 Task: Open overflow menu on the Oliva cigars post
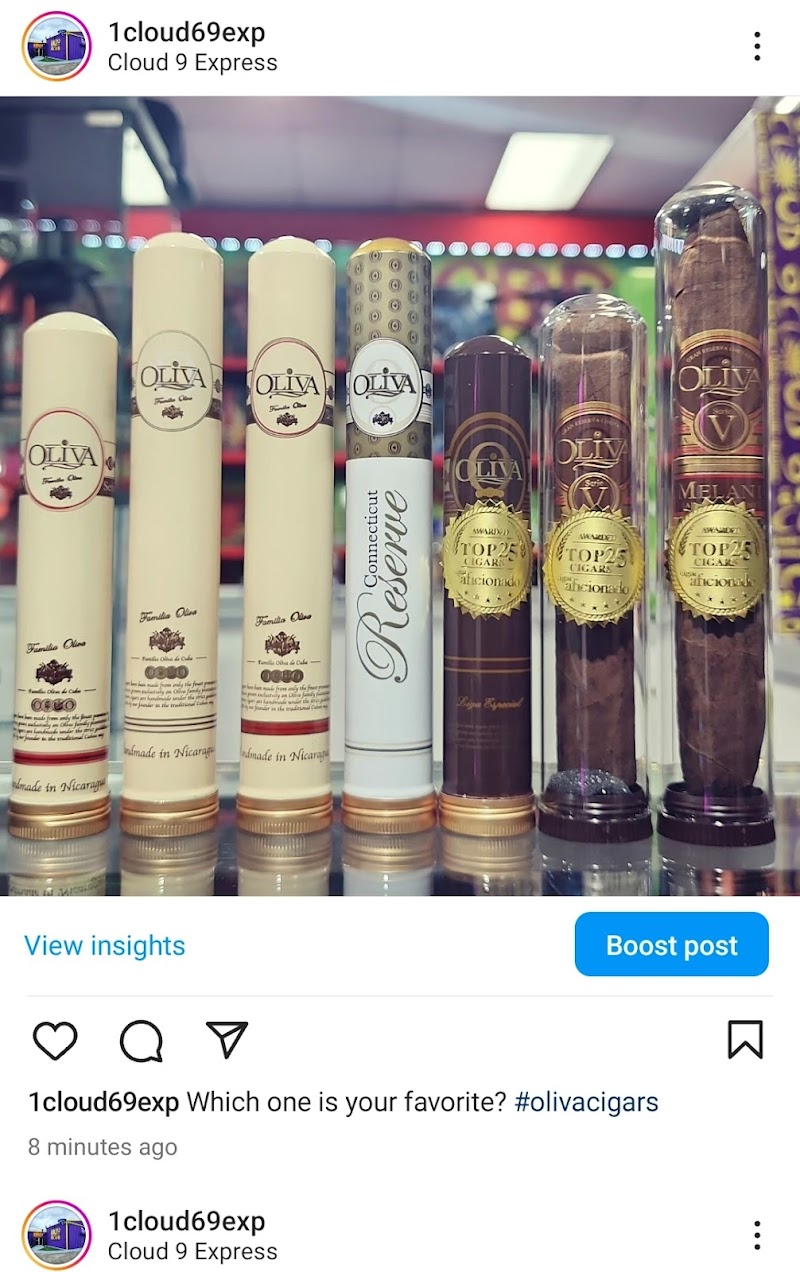pyautogui.click(x=757, y=46)
